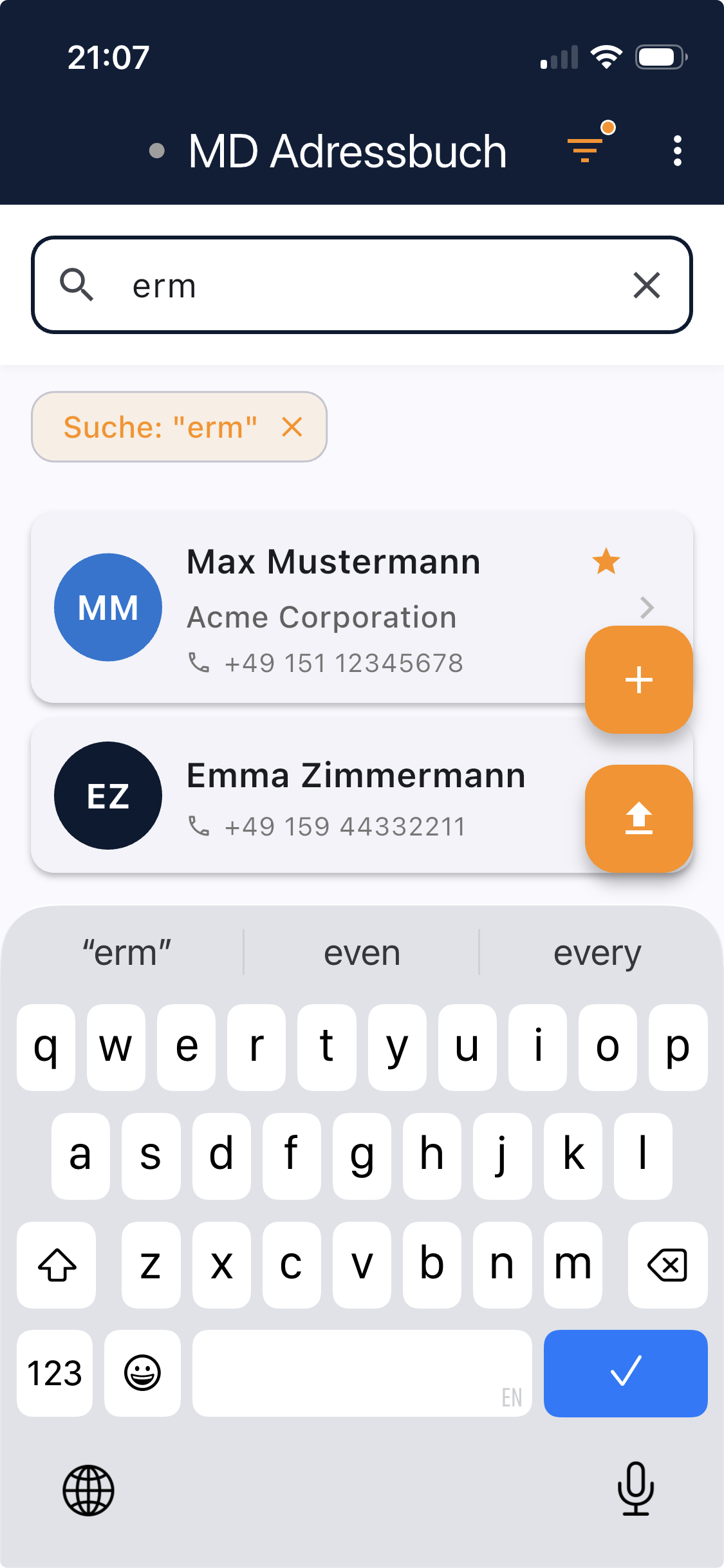This screenshot has width=724, height=1568.
Task: Switch to numbers with the 123 key
Action: coord(54,1374)
